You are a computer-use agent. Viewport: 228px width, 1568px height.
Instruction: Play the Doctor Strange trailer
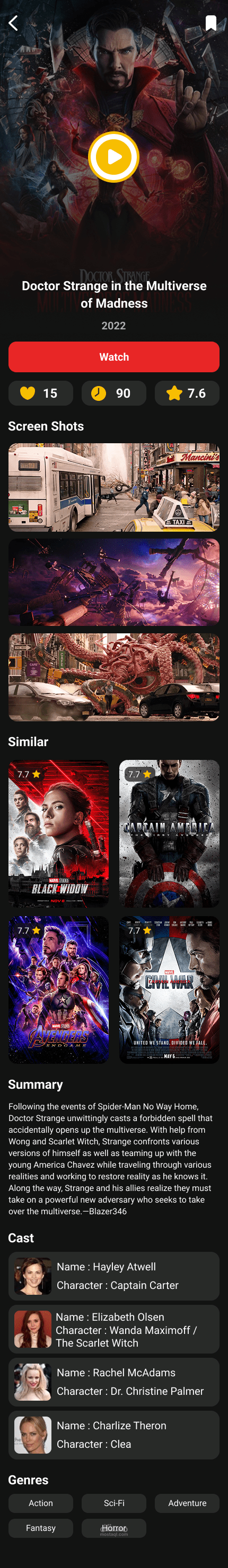[x=114, y=157]
